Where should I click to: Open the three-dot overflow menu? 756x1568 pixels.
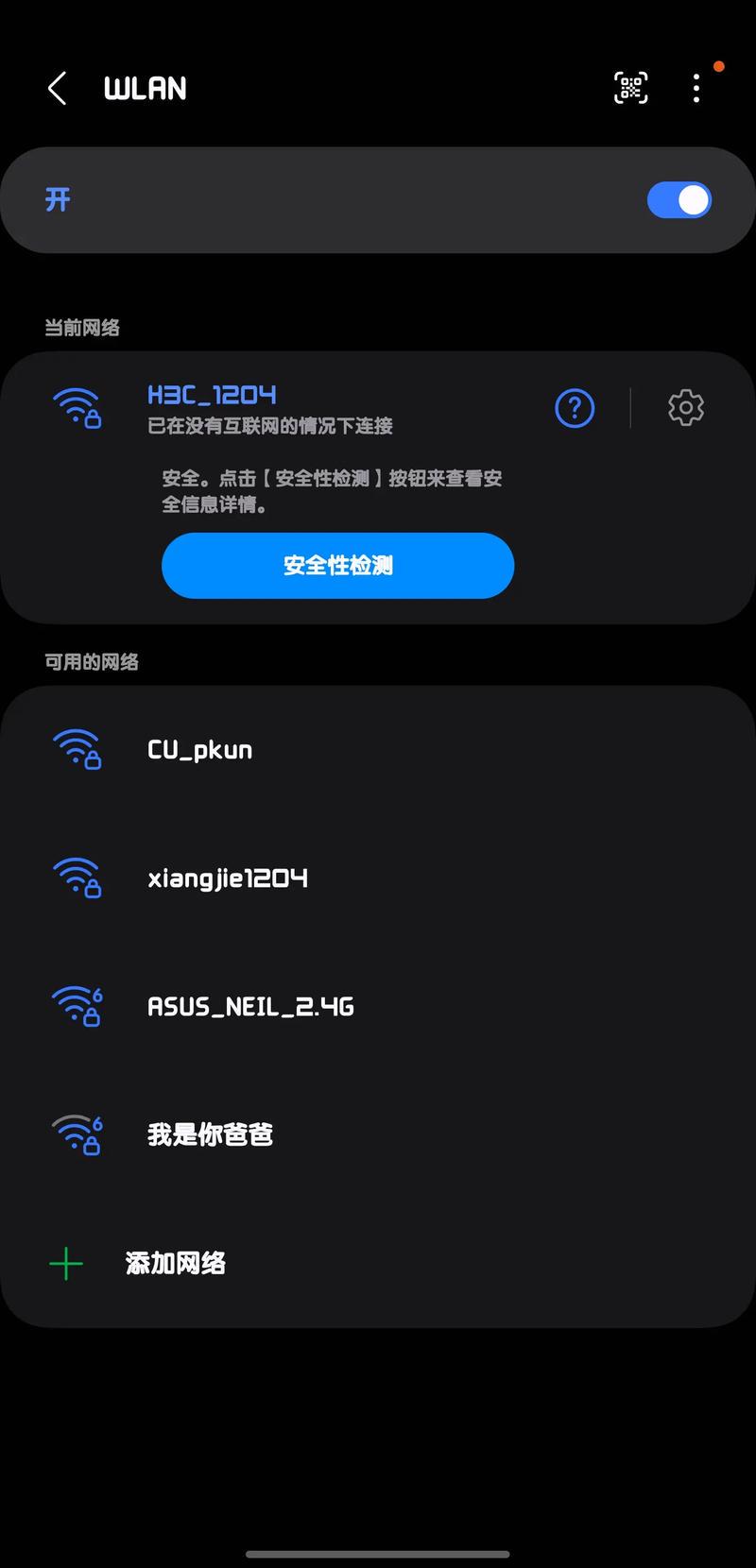point(696,87)
